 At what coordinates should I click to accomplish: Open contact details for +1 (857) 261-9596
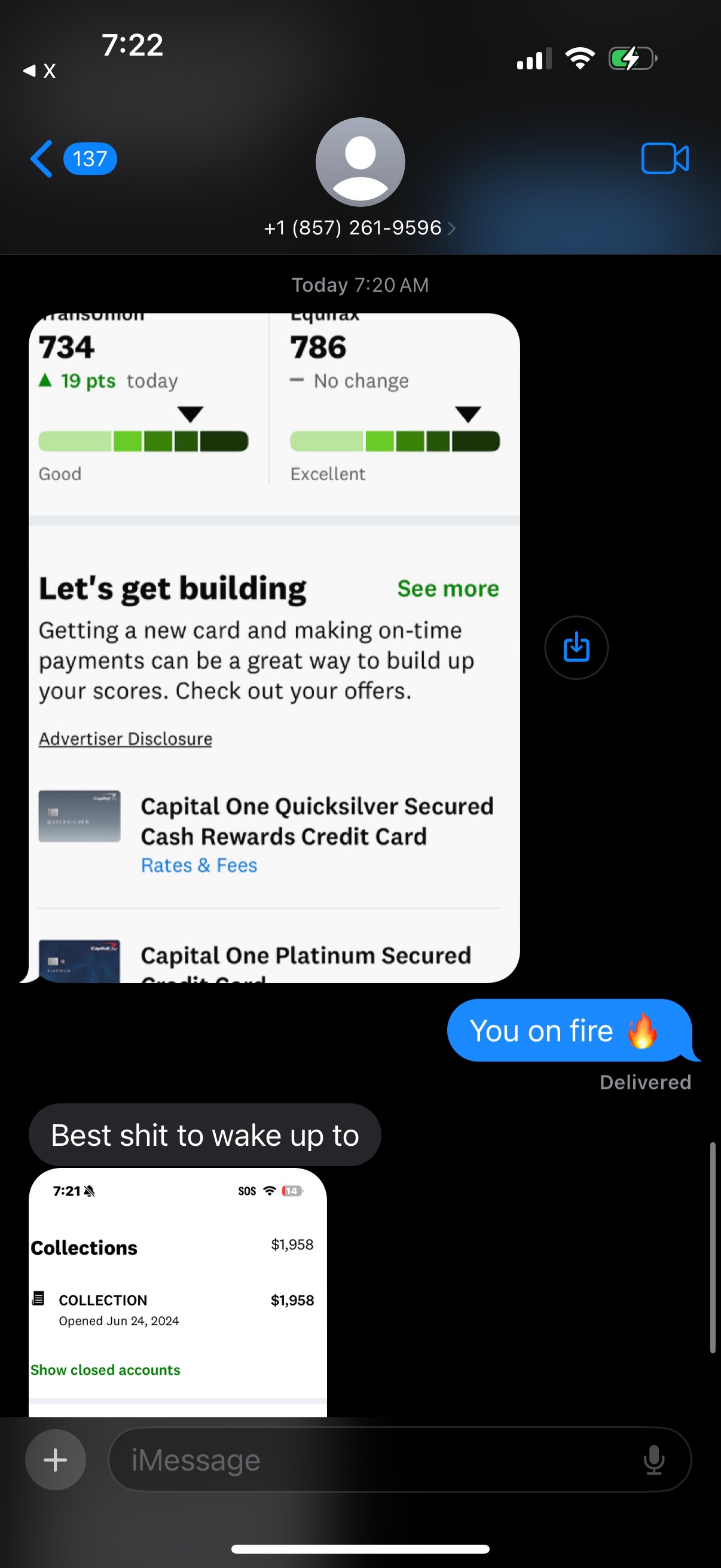click(359, 228)
